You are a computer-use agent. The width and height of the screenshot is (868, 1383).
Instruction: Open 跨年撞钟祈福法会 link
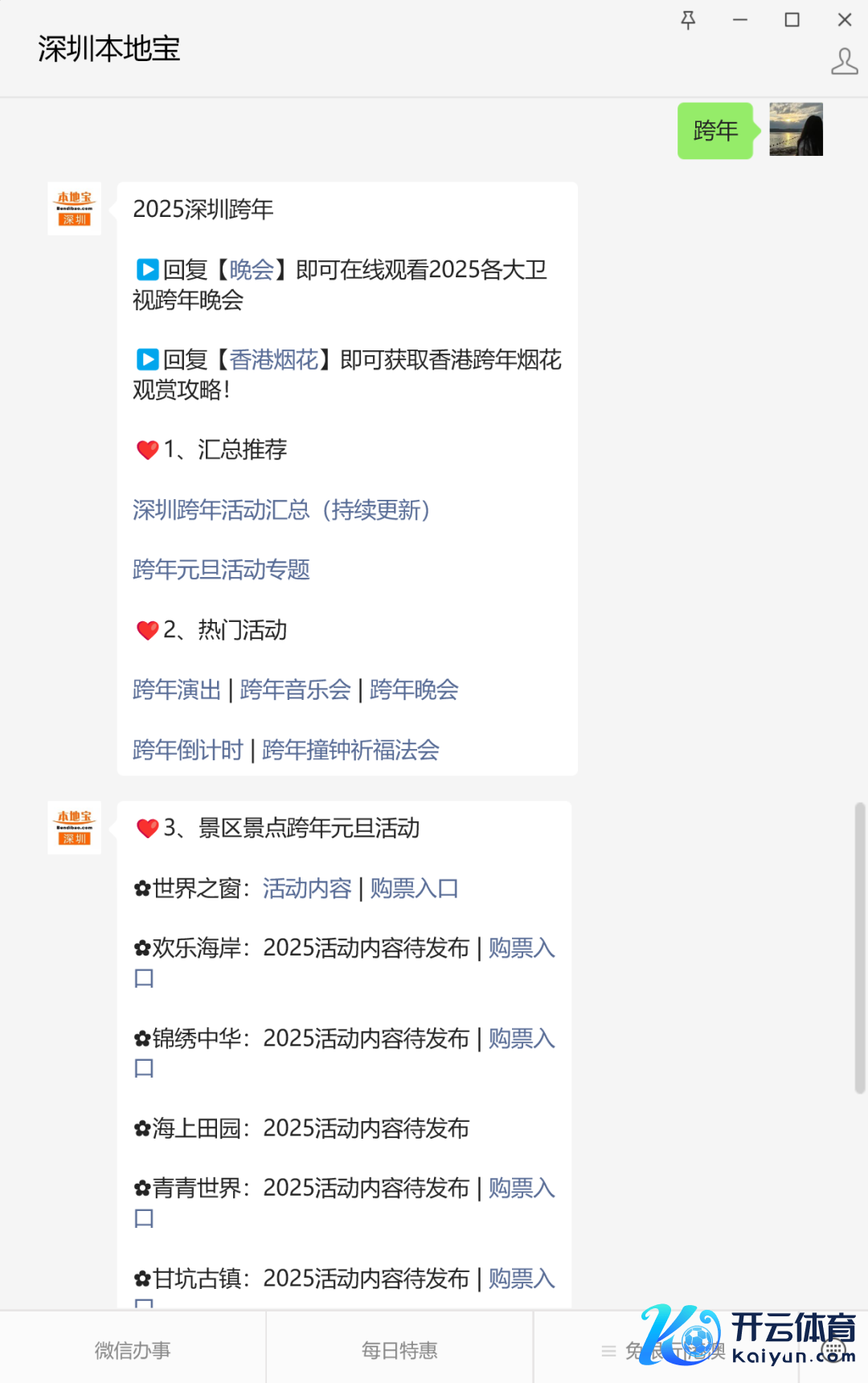tap(350, 750)
